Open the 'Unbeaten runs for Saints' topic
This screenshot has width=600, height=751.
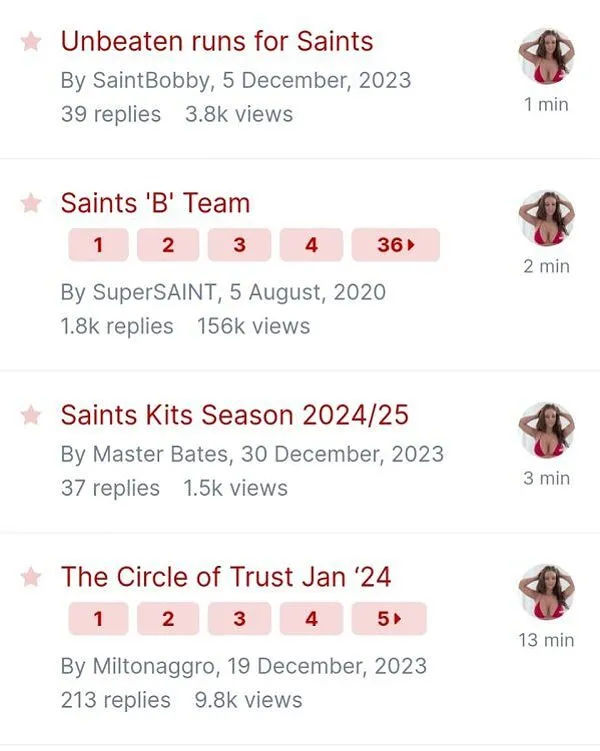pos(216,41)
